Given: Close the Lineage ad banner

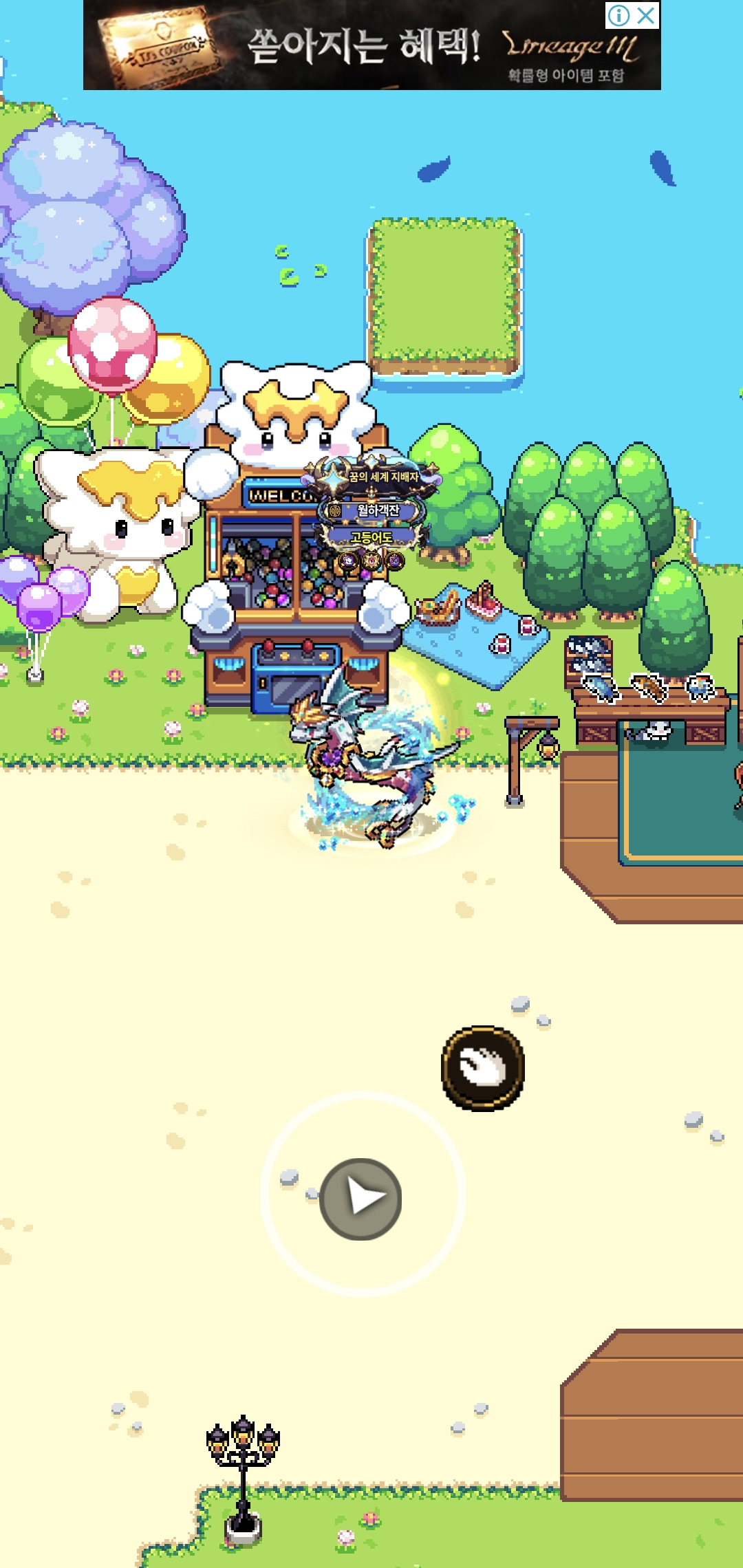Looking at the screenshot, I should [646, 15].
